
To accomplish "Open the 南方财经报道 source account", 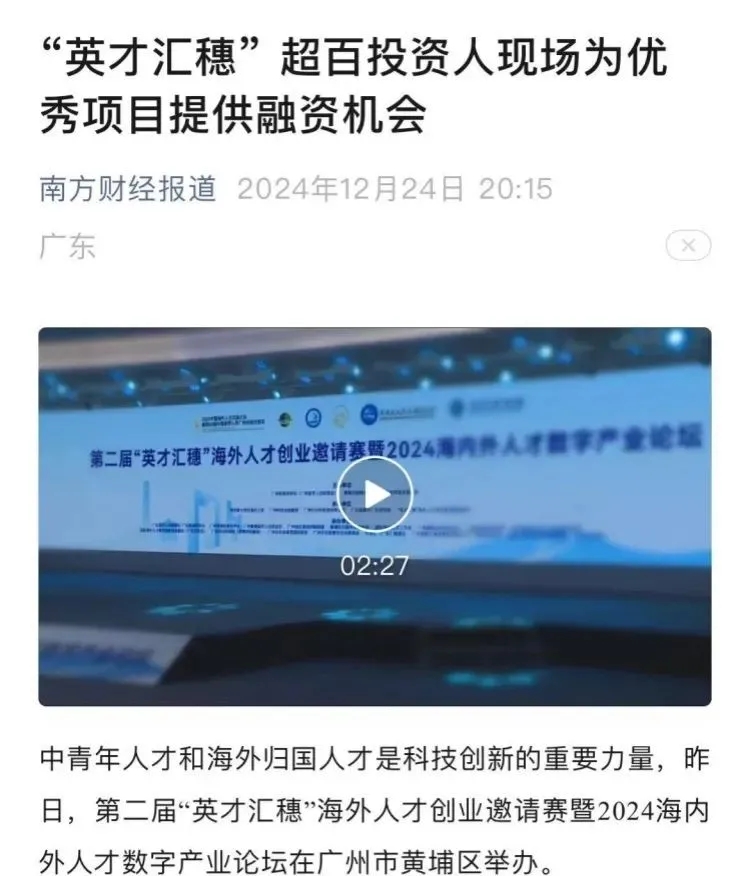I will pos(127,188).
